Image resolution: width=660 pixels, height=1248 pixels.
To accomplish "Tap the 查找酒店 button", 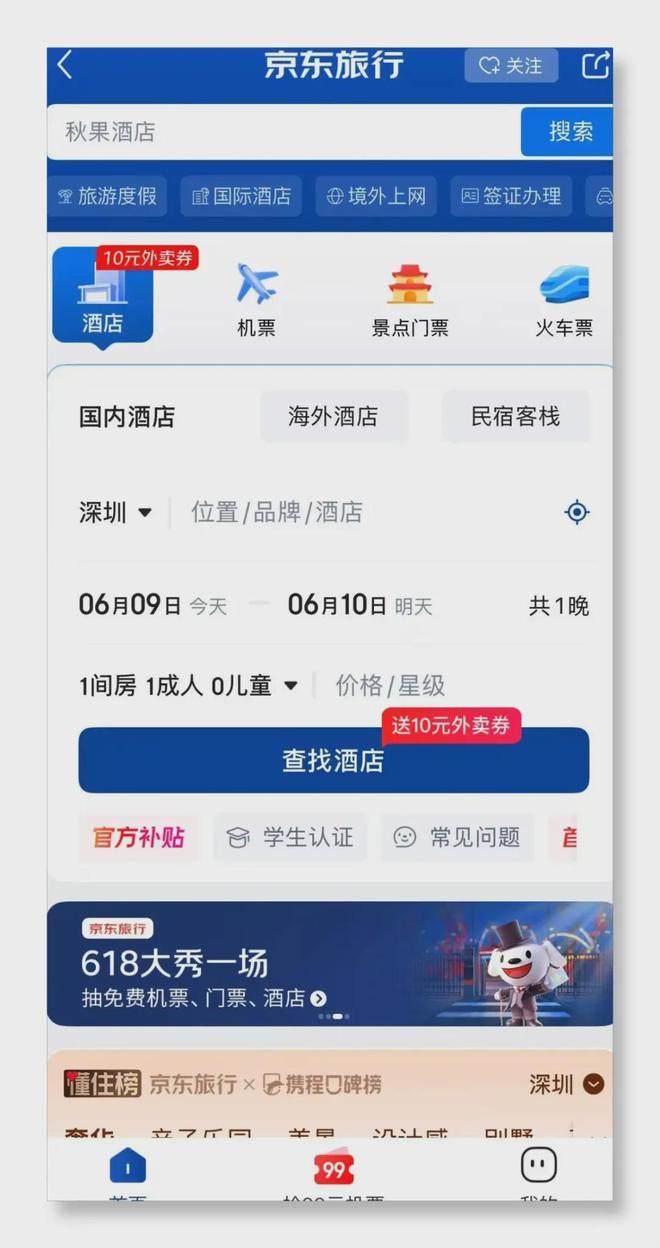I will 333,761.
